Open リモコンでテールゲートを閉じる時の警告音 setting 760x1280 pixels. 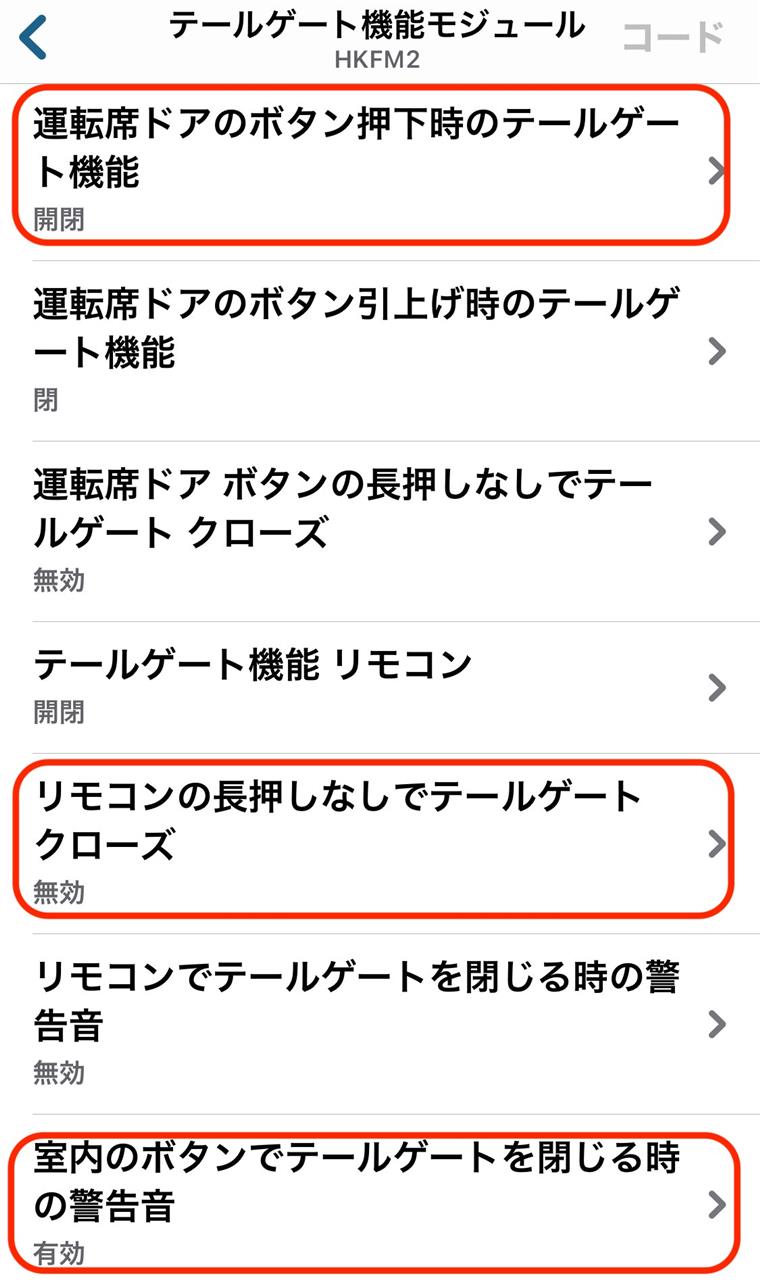380,1024
